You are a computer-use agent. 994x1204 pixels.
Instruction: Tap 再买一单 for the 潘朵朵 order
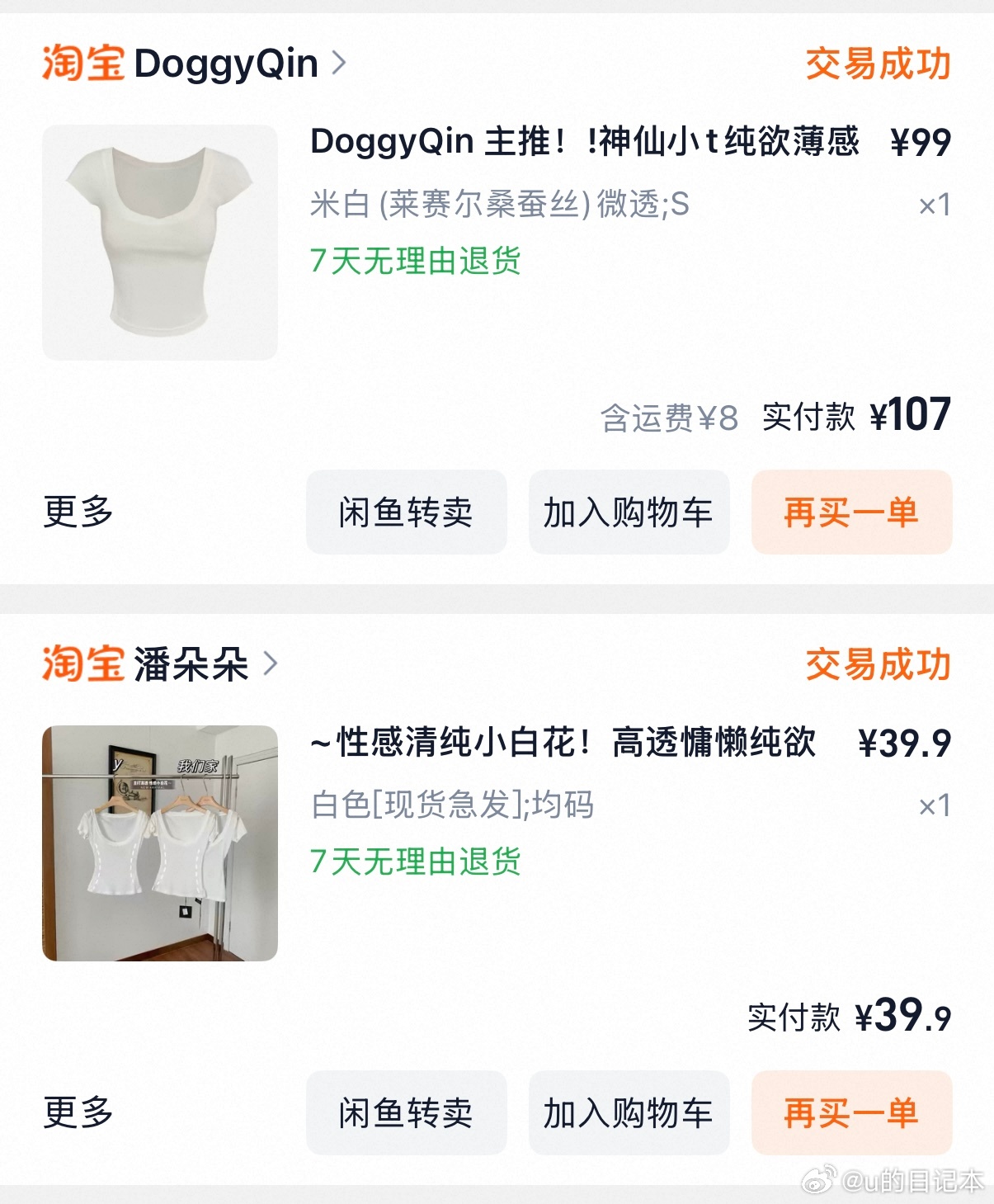851,1112
